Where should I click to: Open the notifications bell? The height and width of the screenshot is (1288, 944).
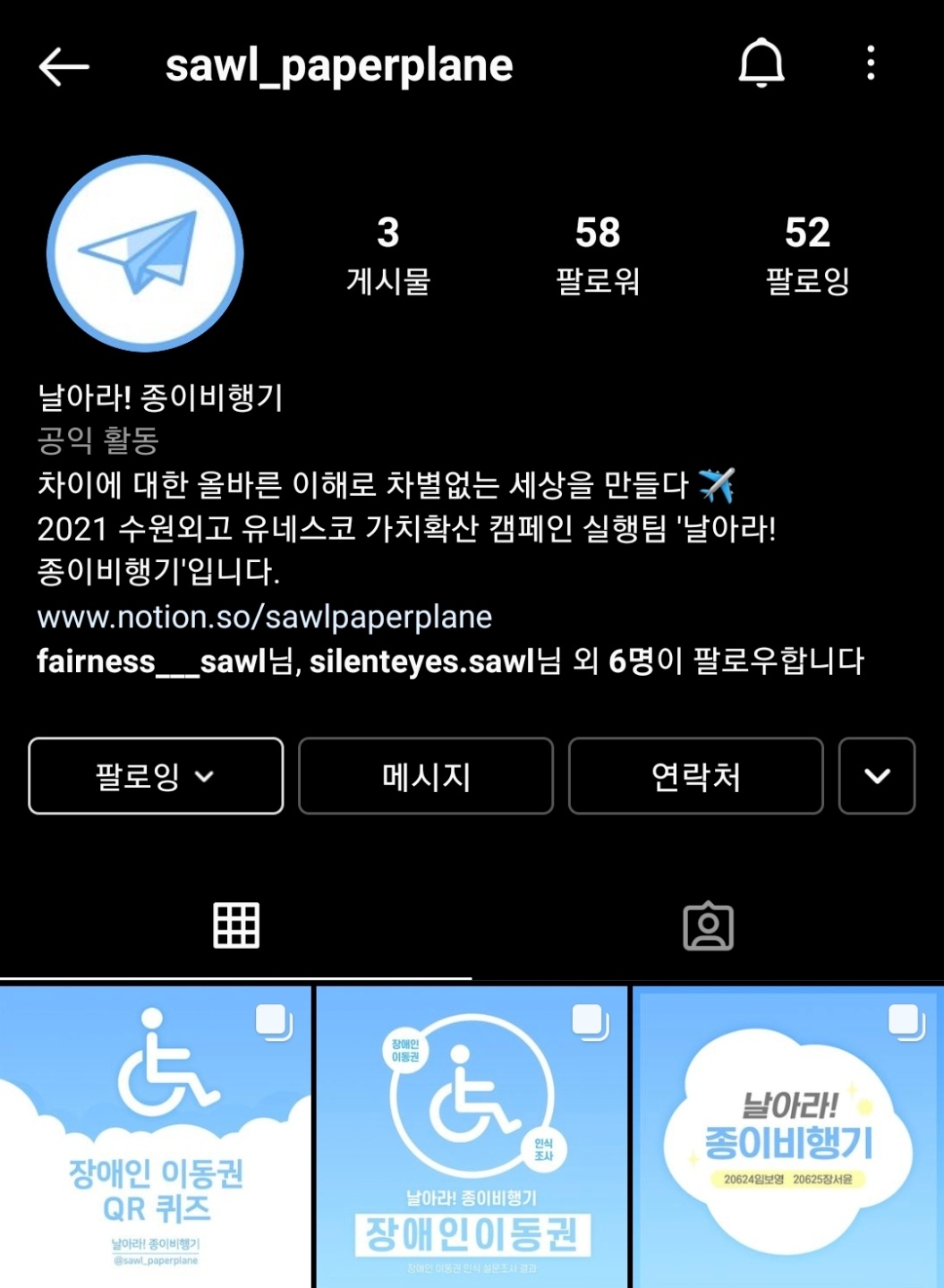[761, 64]
